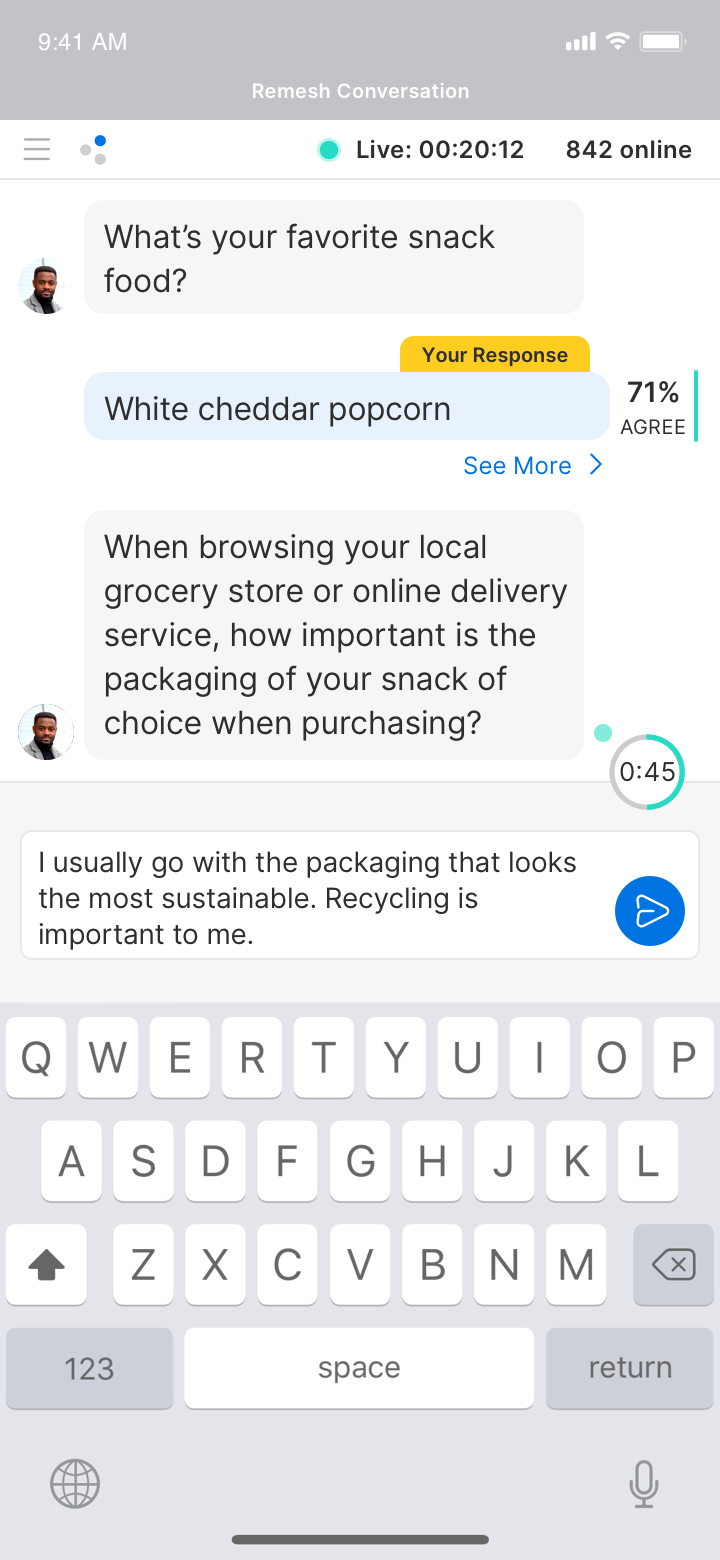Open the globe language switcher

(75, 1483)
